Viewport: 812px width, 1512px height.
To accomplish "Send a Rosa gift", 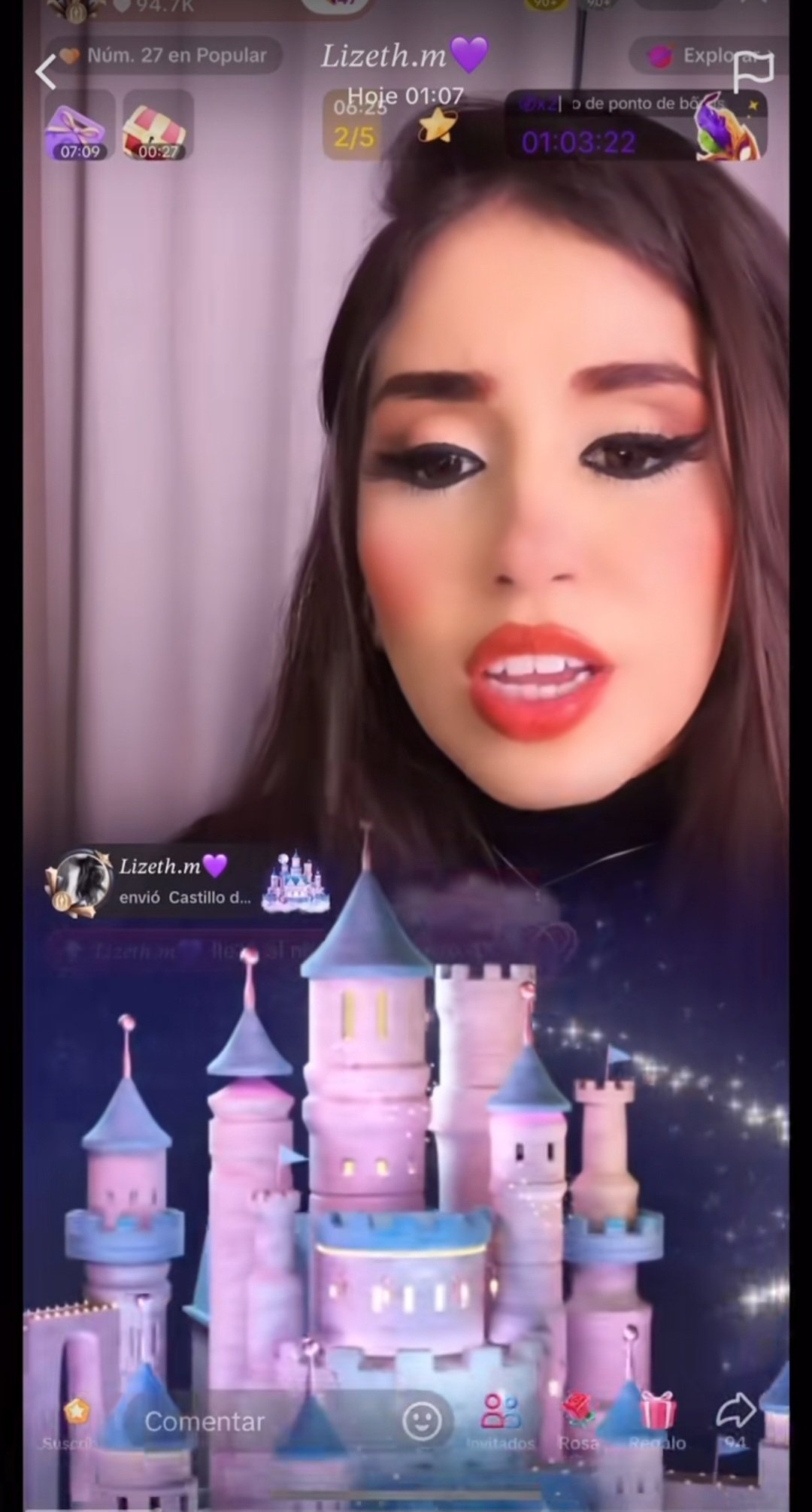I will 579,1423.
